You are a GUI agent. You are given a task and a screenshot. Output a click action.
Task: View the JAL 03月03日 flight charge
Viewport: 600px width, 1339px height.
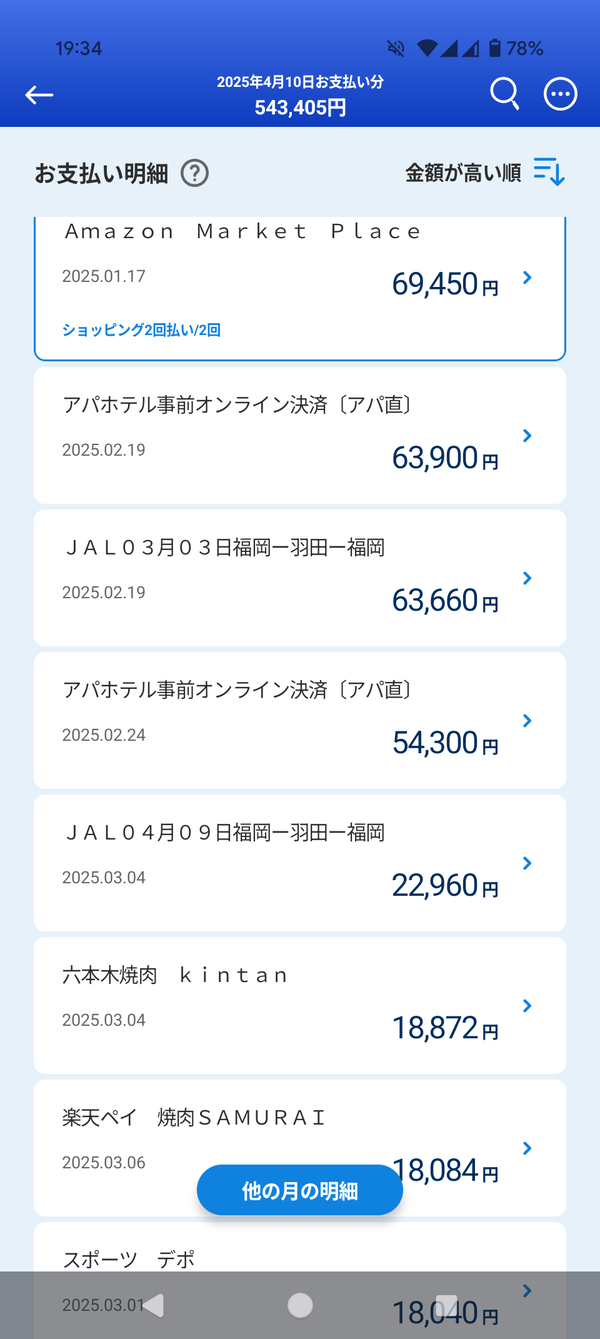[300, 578]
